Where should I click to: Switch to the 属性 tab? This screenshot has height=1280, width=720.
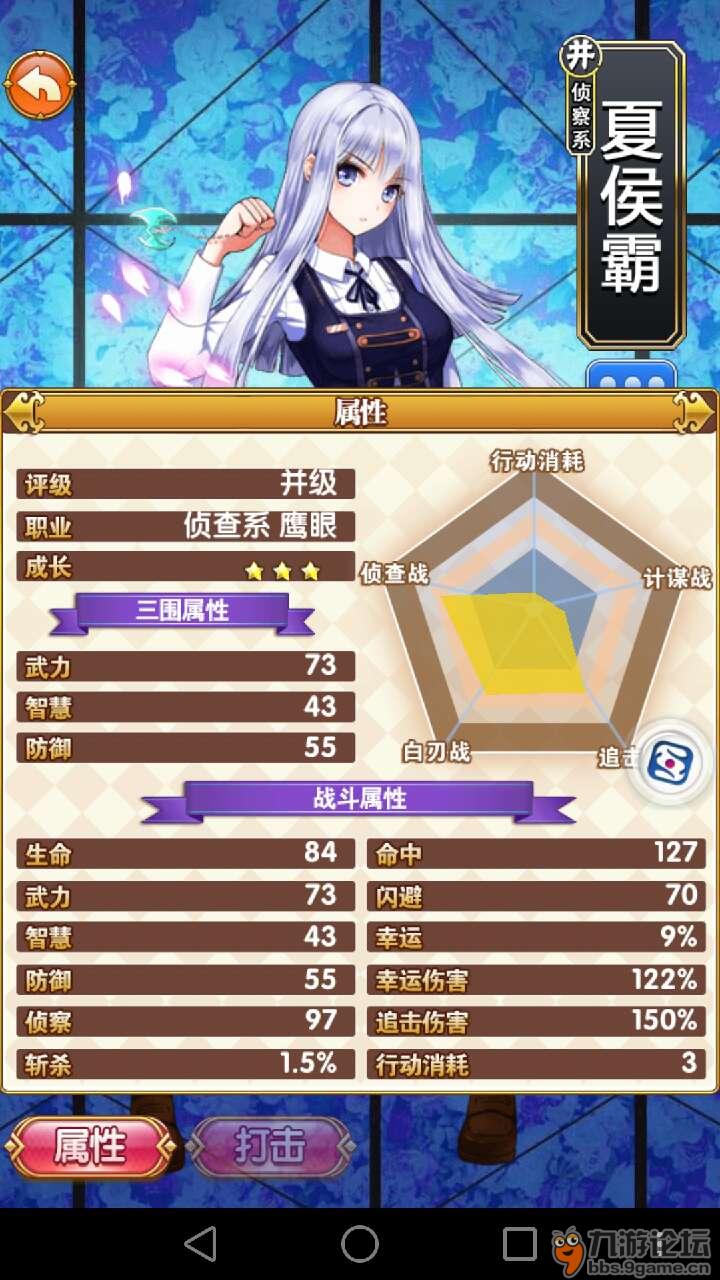pyautogui.click(x=90, y=1146)
